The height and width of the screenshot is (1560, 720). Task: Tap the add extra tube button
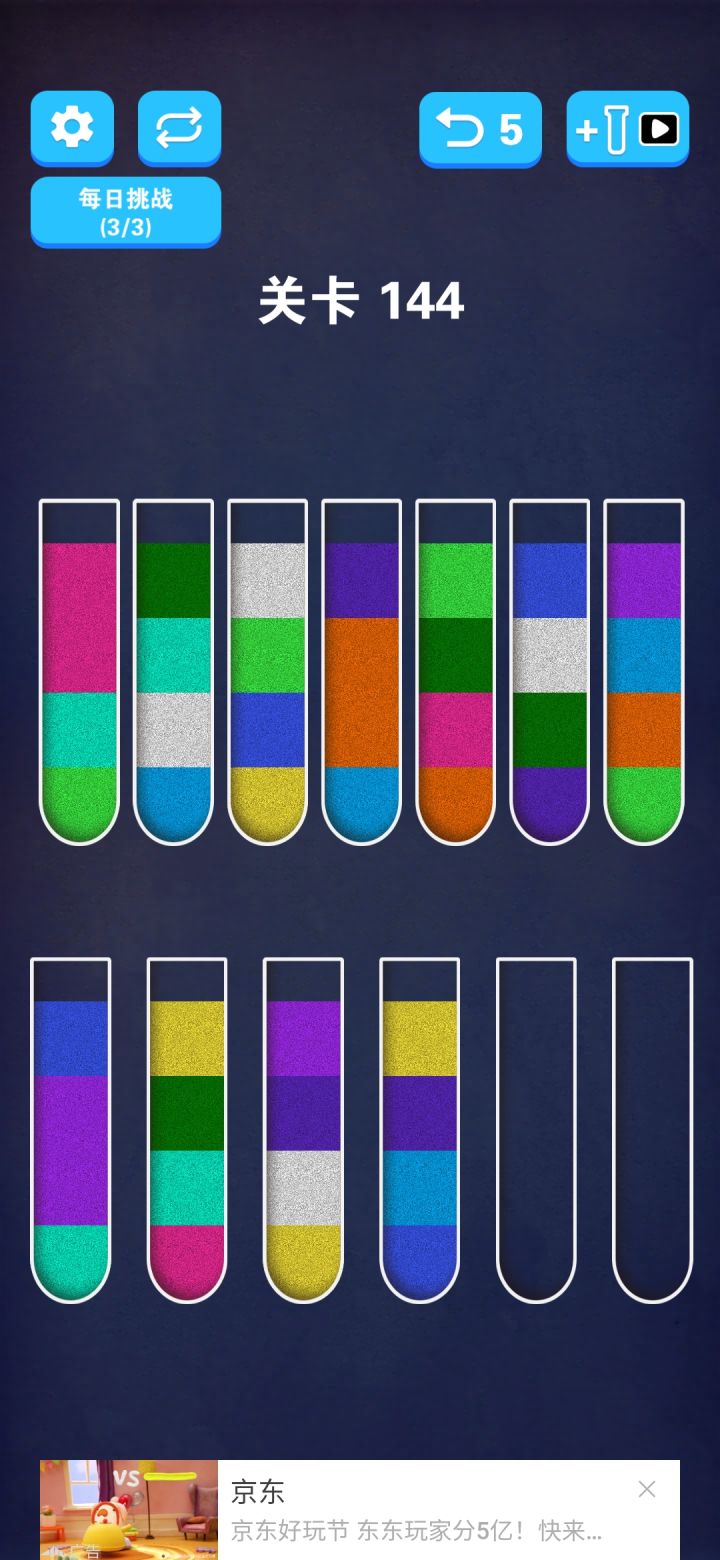pos(627,128)
